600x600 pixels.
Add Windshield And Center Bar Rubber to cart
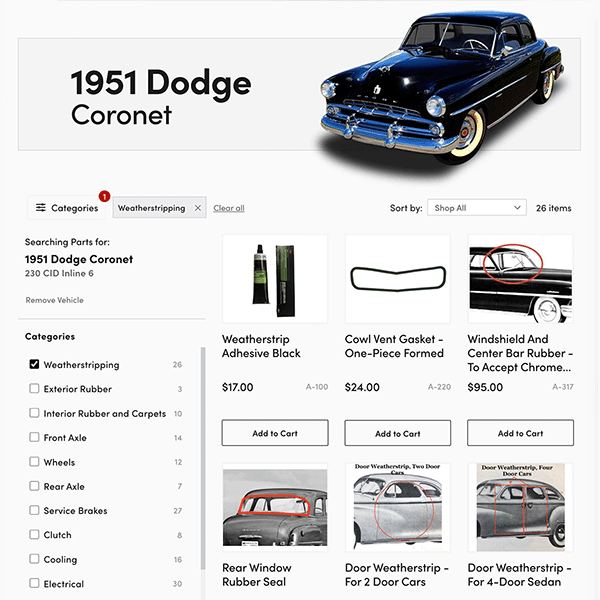pos(520,433)
